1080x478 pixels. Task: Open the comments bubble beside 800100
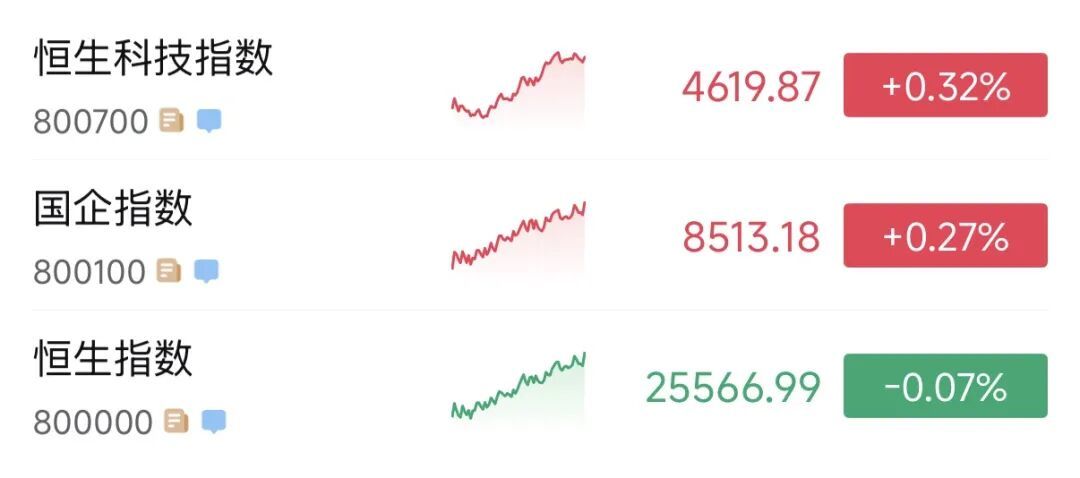[207, 271]
